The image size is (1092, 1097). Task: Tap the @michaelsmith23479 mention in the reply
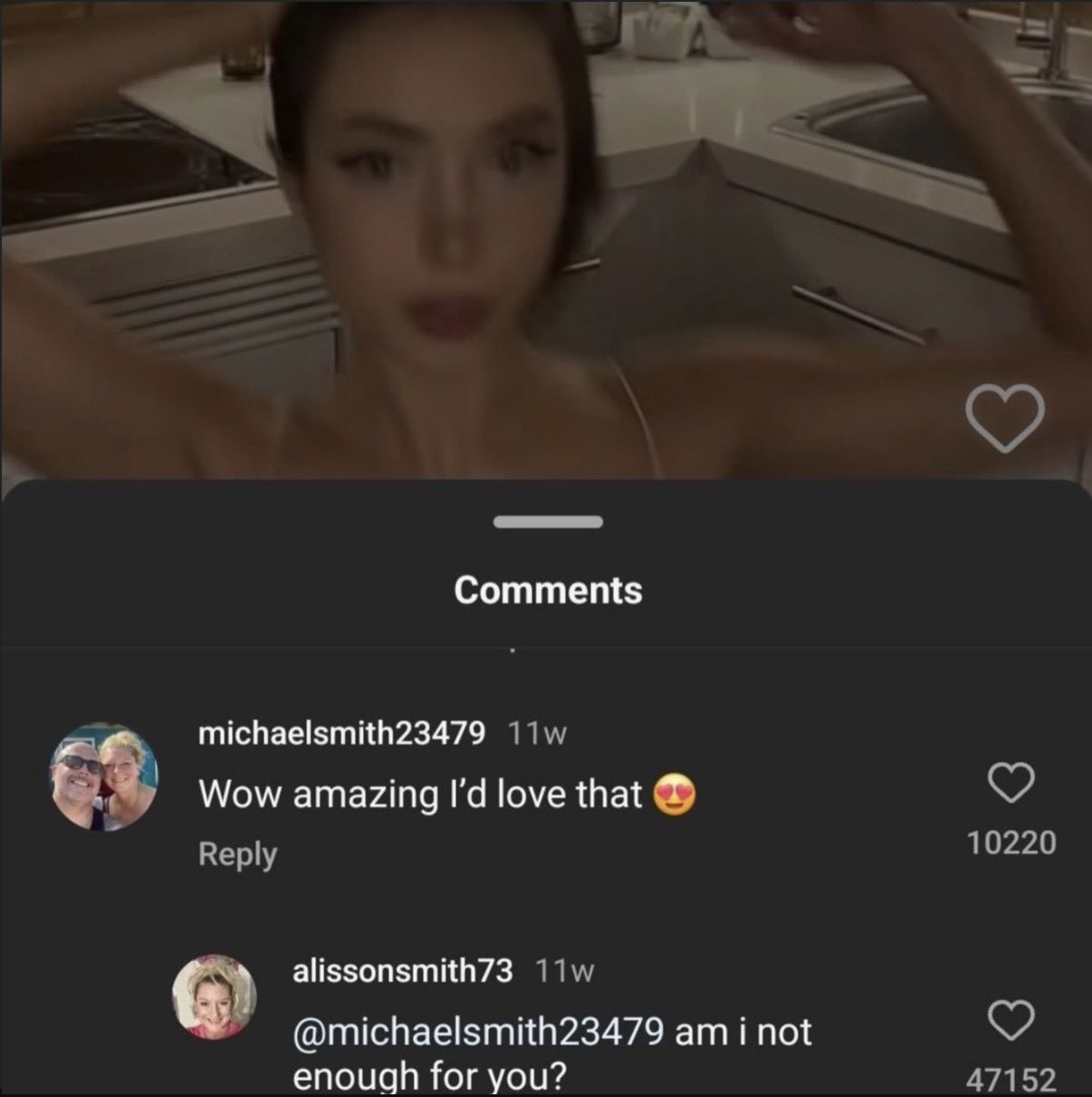(478, 1032)
